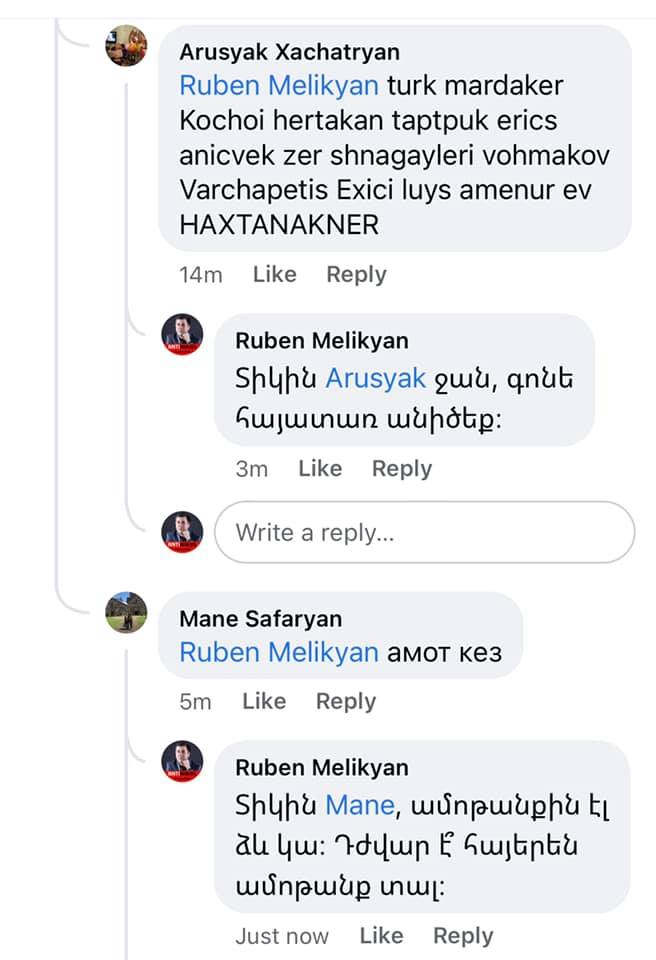This screenshot has height=960, width=656.
Task: View Arusyak Xachatryan's profile picture
Action: click(127, 46)
